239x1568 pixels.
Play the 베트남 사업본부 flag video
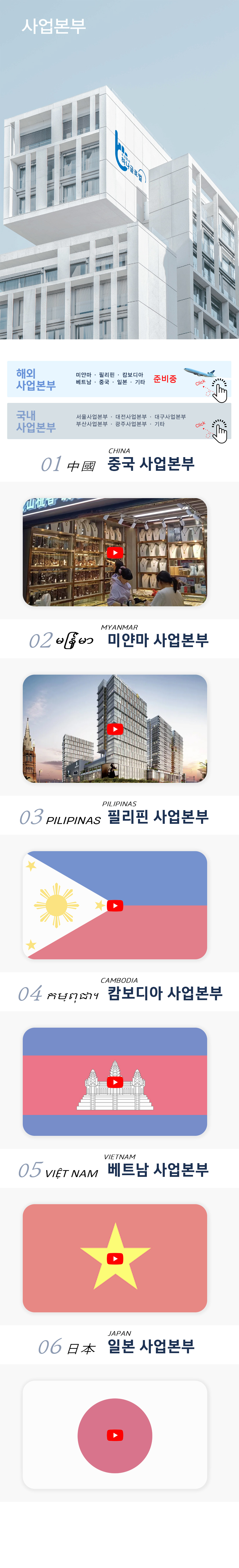coord(115,1258)
